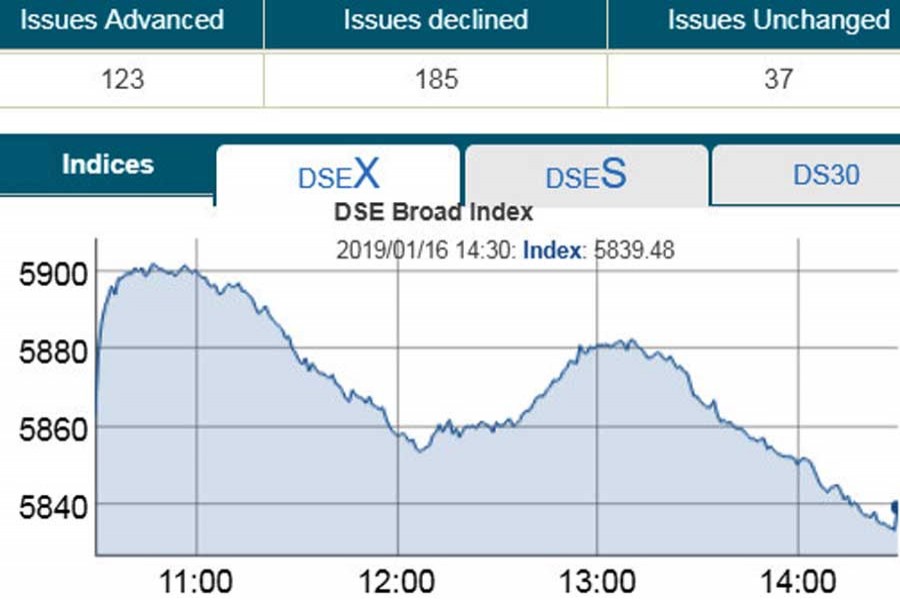
Task: Select the DSES tab
Action: pos(586,175)
